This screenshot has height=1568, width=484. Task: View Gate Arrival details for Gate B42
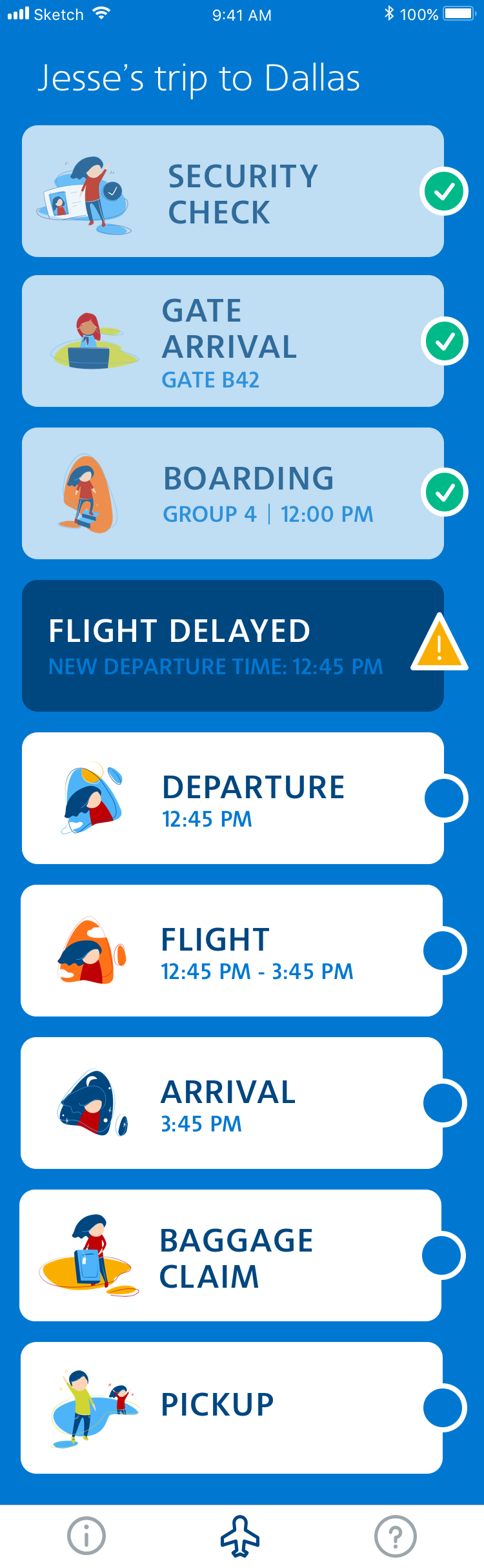point(233,341)
